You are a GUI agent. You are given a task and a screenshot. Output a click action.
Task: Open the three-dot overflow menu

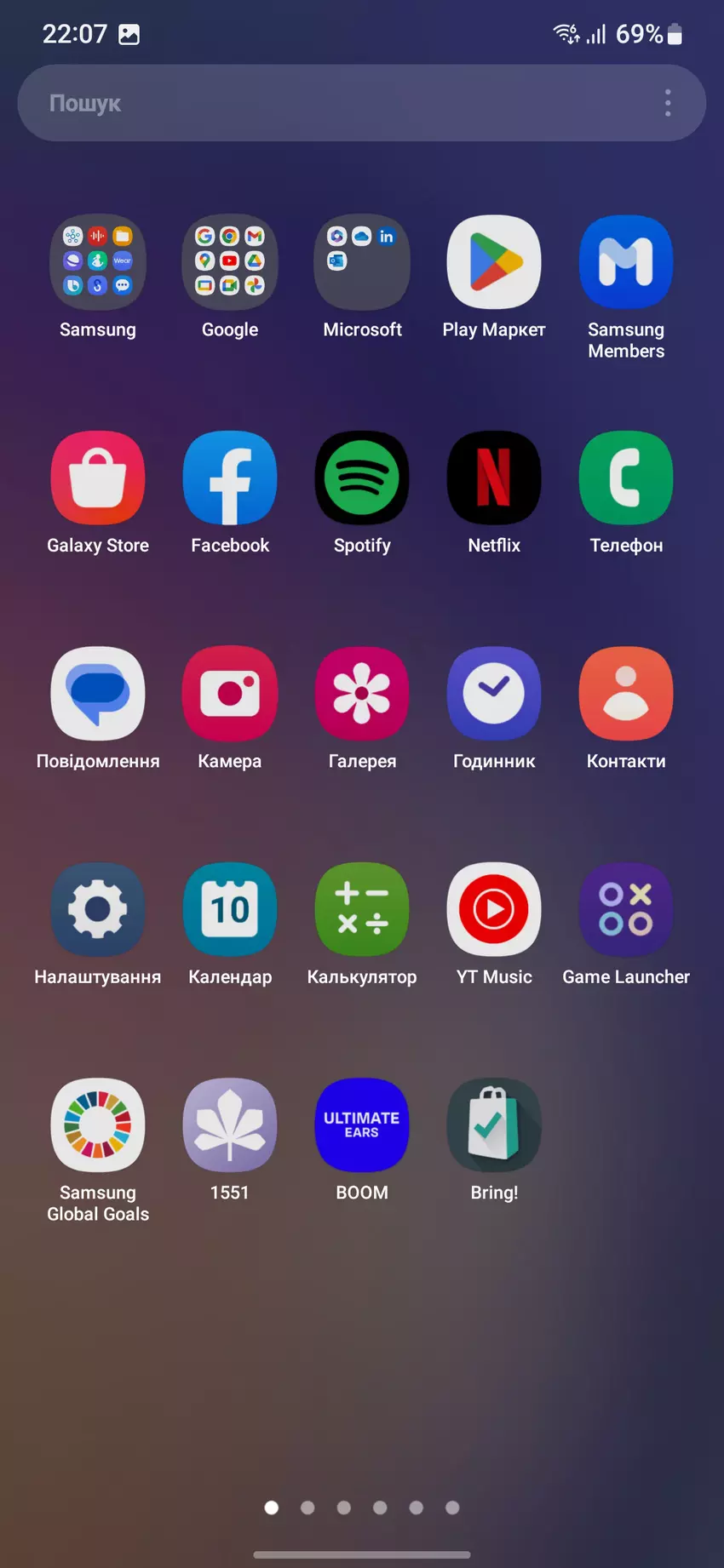668,103
